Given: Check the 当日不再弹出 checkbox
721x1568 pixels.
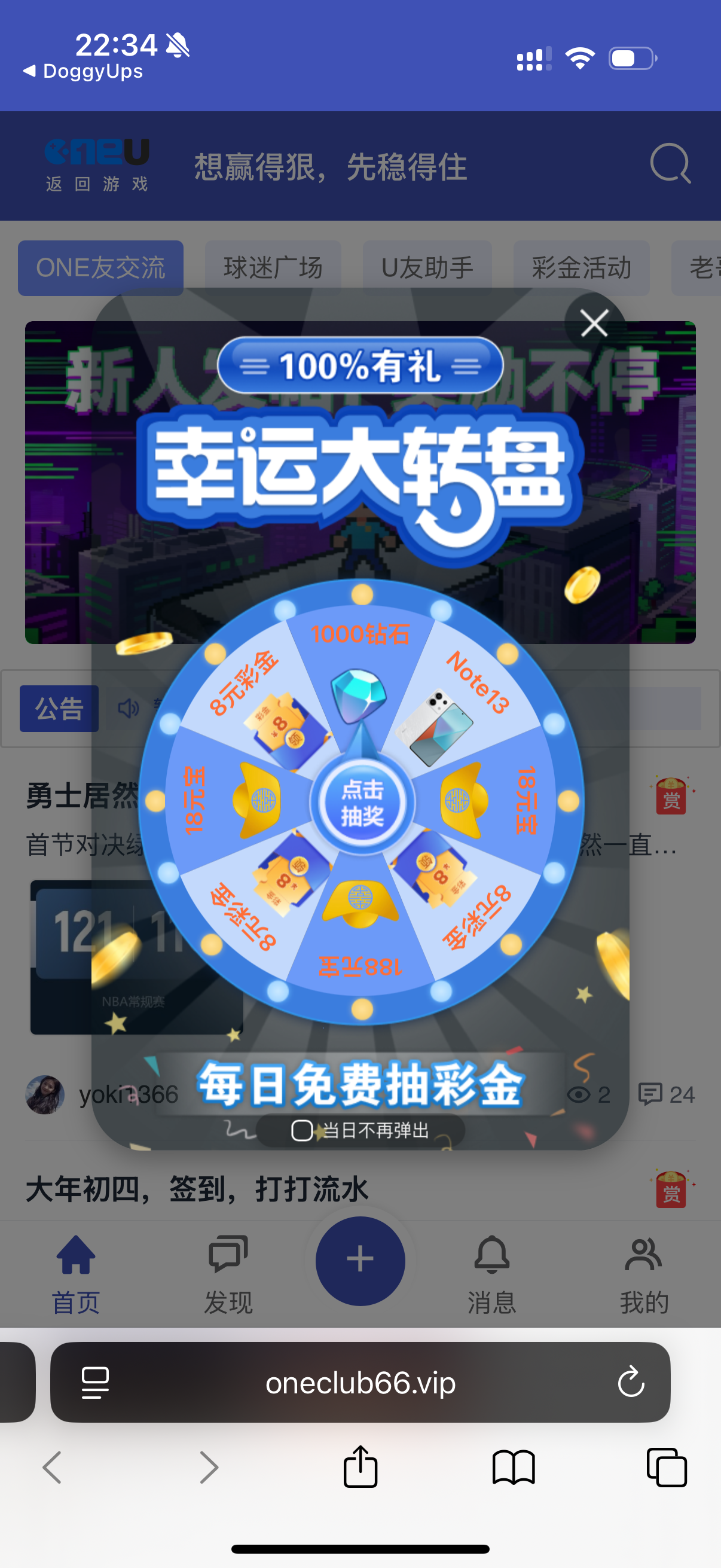Looking at the screenshot, I should [x=302, y=1130].
